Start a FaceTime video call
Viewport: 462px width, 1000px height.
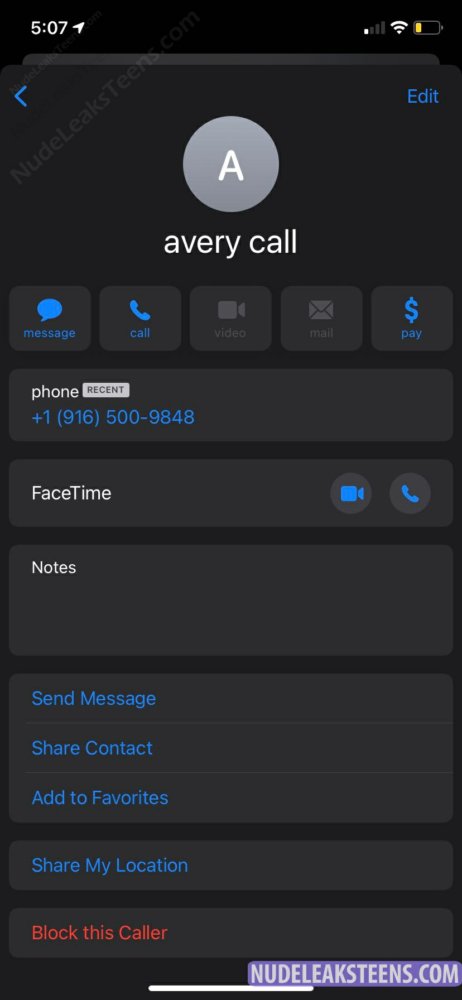click(351, 494)
